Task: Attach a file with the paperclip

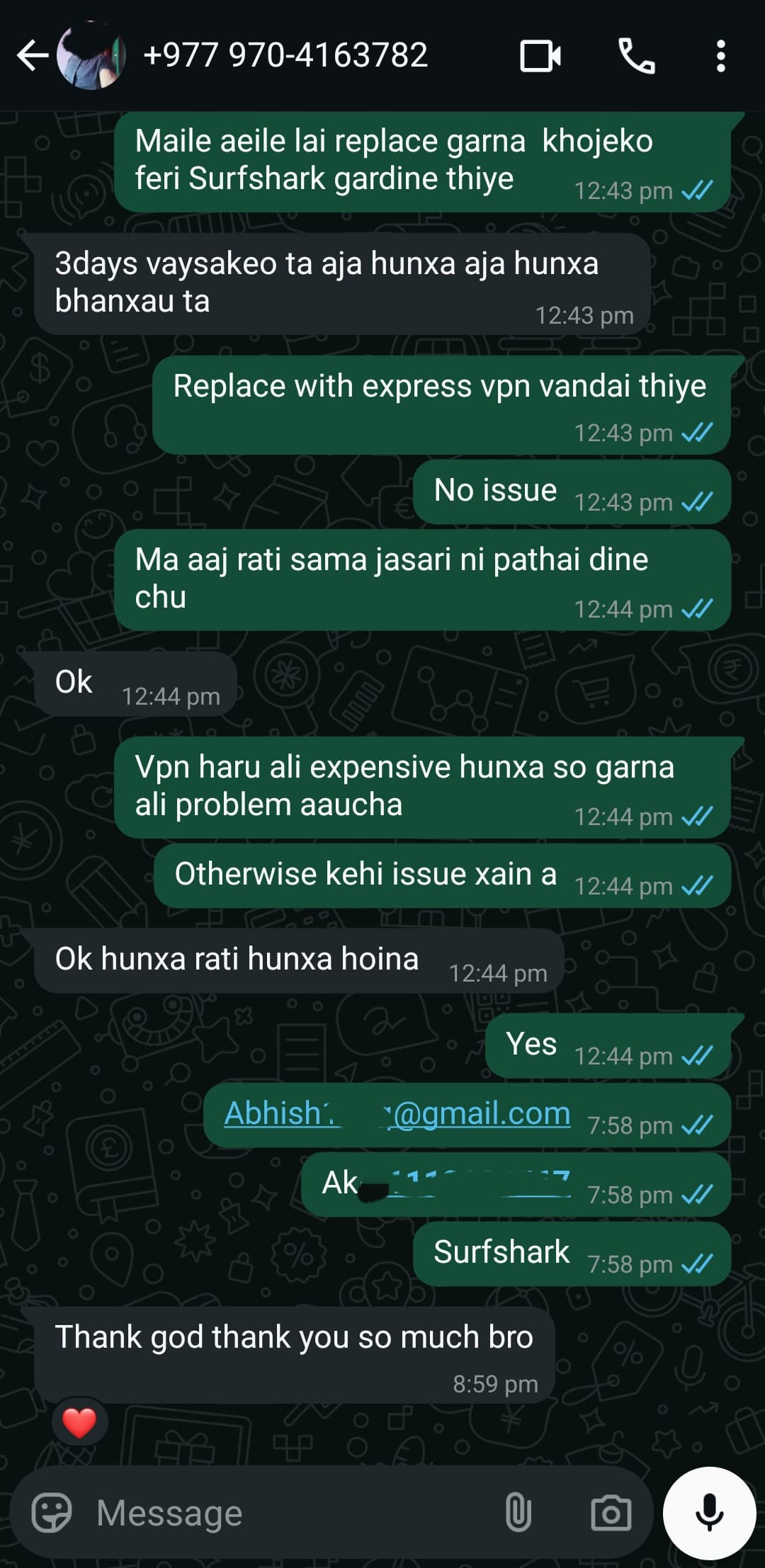Action: (x=518, y=1513)
